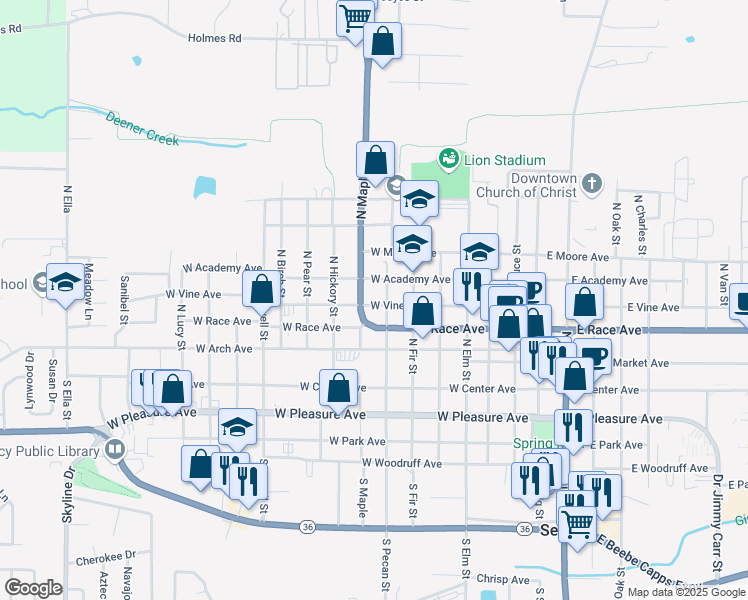Tap the Public Library marker icon
The height and width of the screenshot is (600, 748).
[x=115, y=449]
